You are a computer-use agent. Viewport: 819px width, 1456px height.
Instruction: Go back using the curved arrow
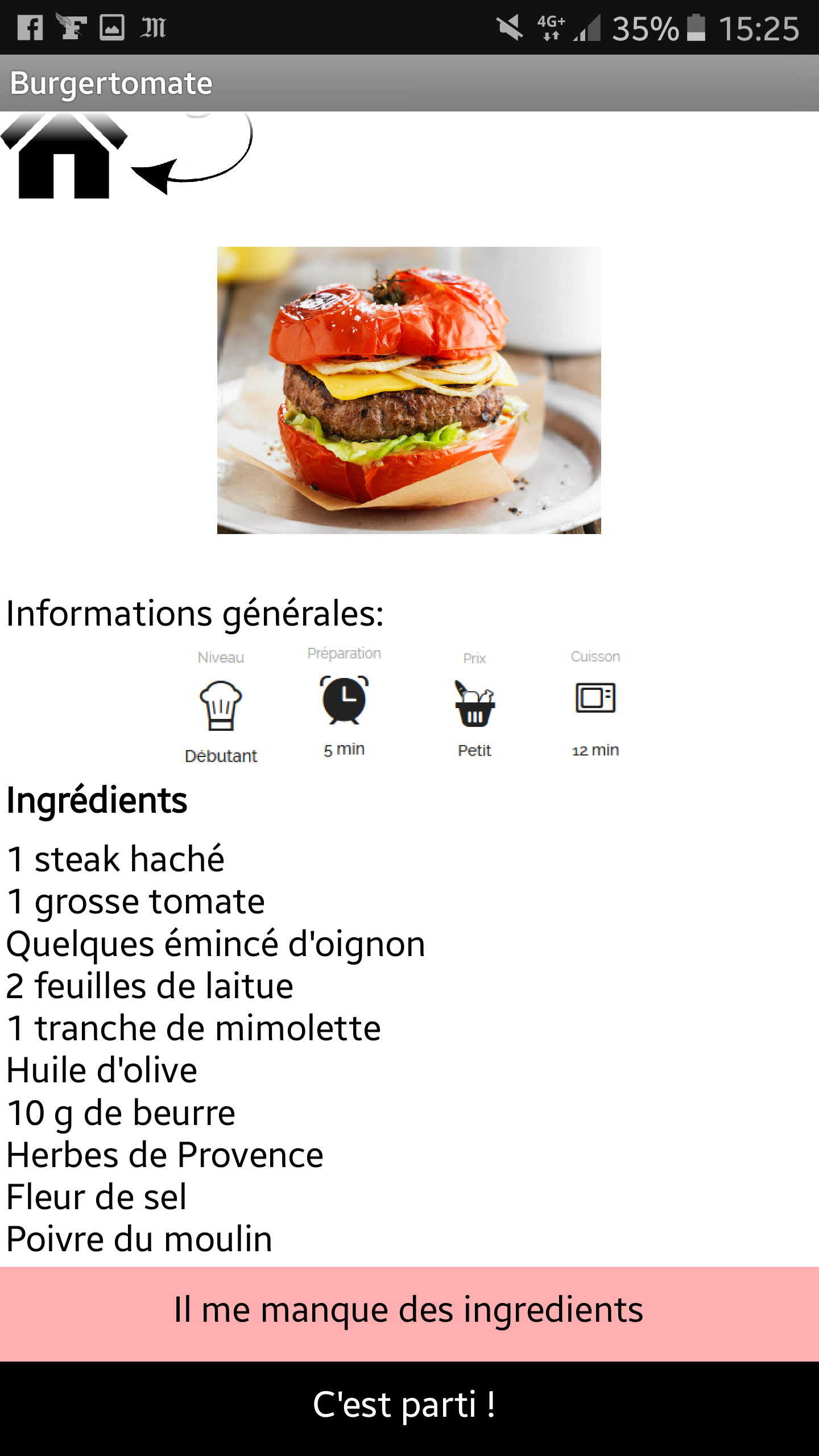pos(192,153)
